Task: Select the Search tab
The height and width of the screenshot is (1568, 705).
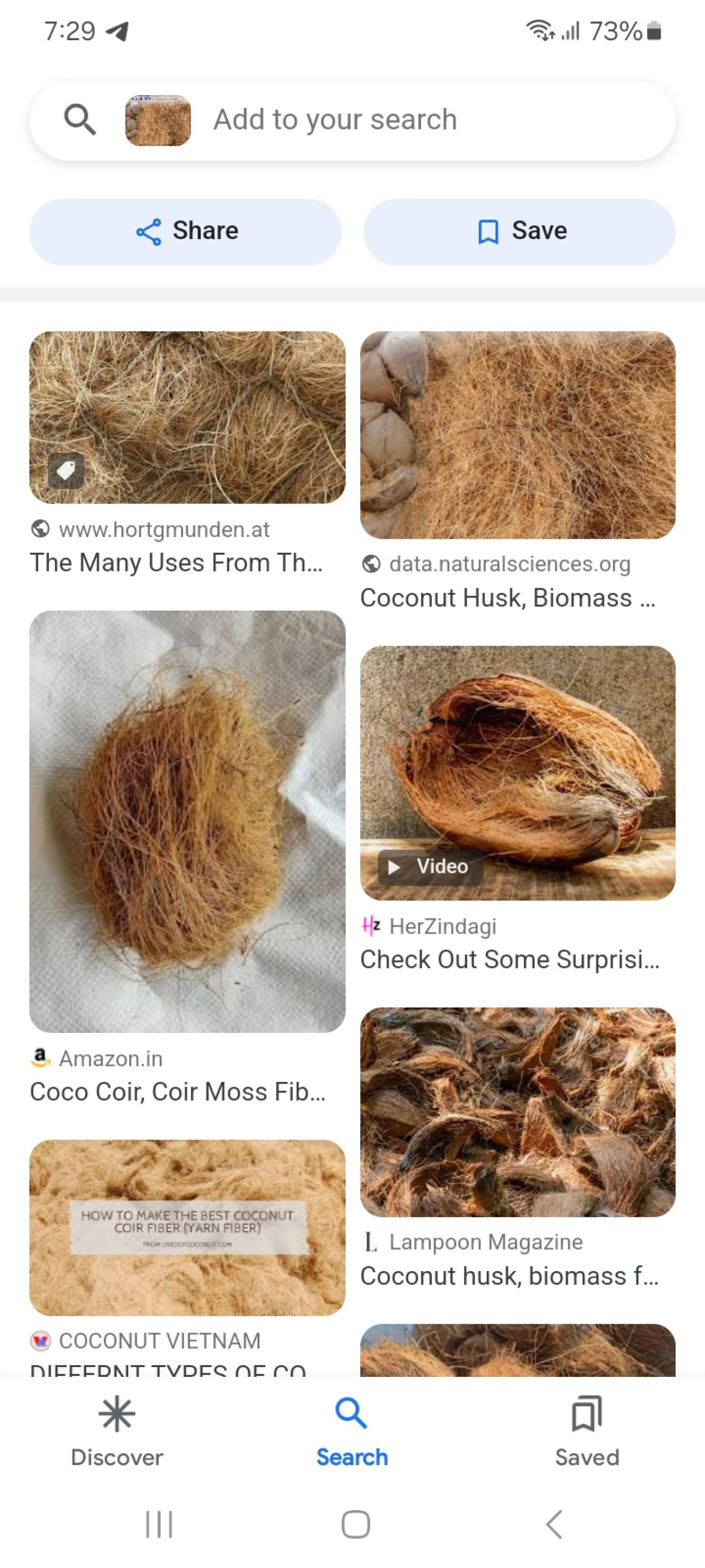Action: 351,1431
